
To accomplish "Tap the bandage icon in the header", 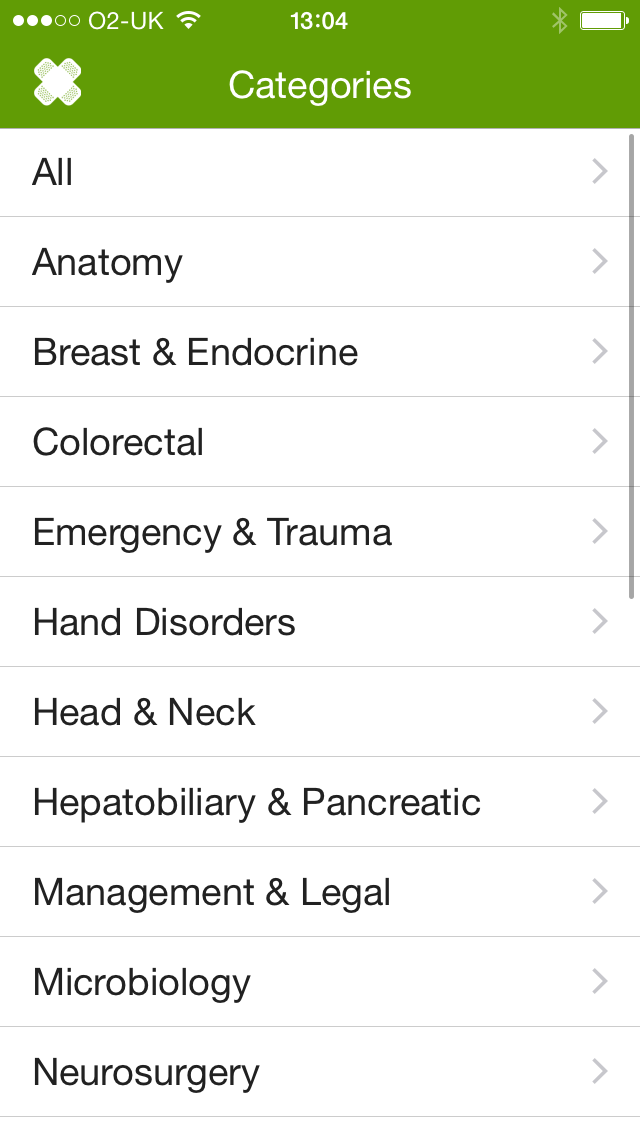I will (57, 83).
